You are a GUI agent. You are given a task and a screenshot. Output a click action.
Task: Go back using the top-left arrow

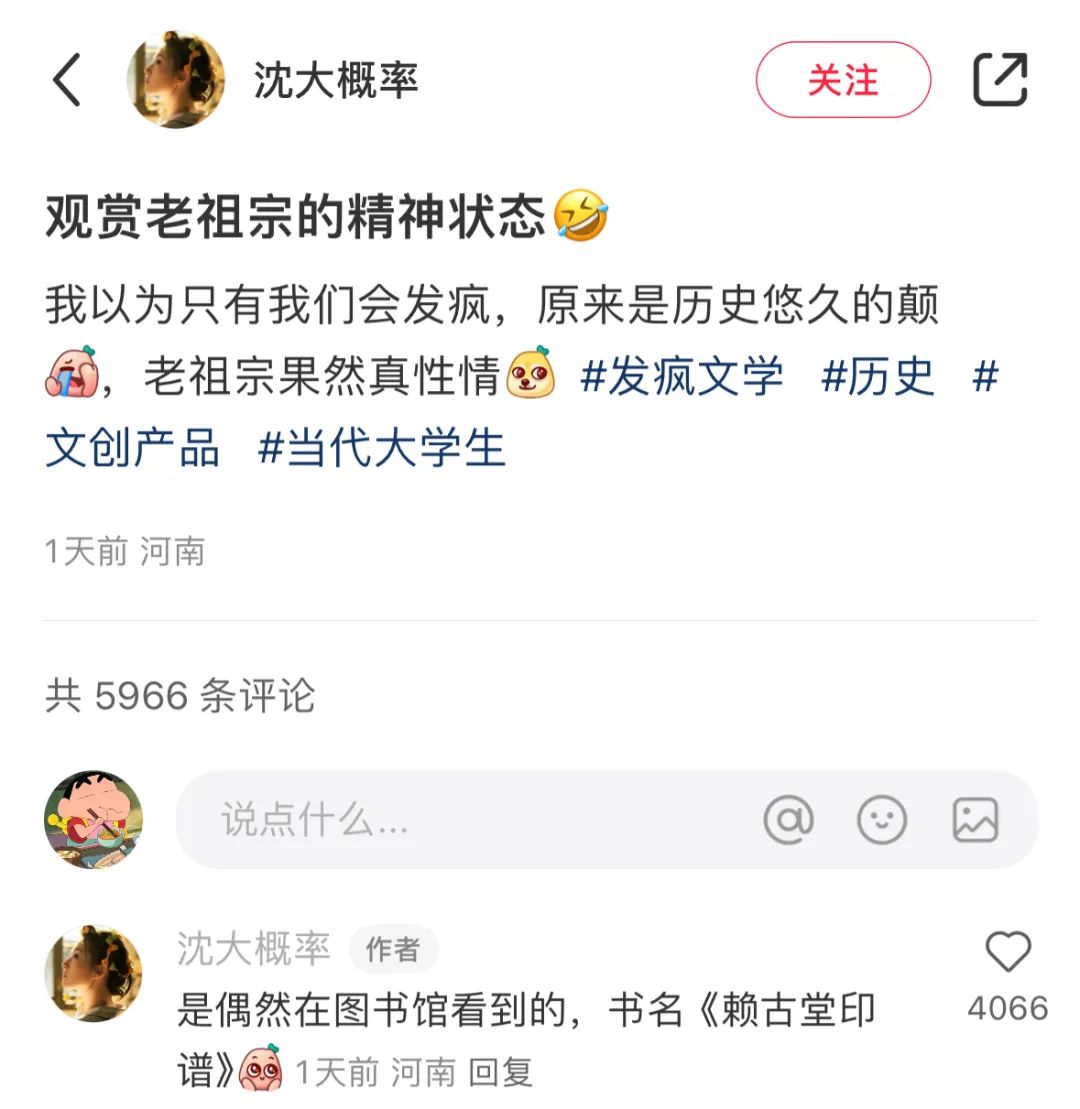[x=66, y=81]
